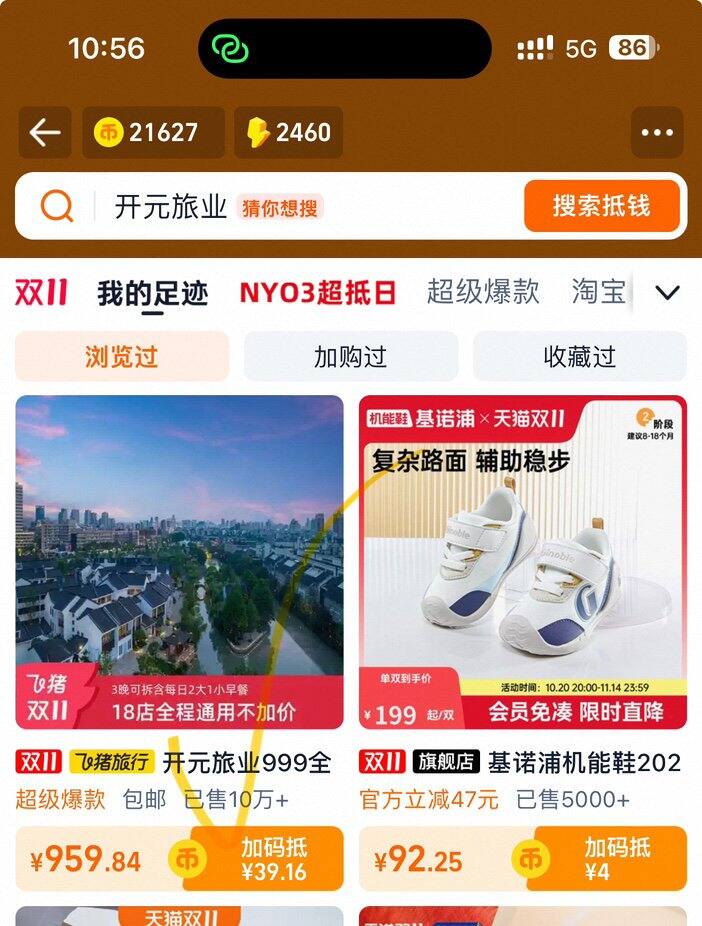Open the three-dot overflow menu
The height and width of the screenshot is (926, 702).
pos(657,133)
